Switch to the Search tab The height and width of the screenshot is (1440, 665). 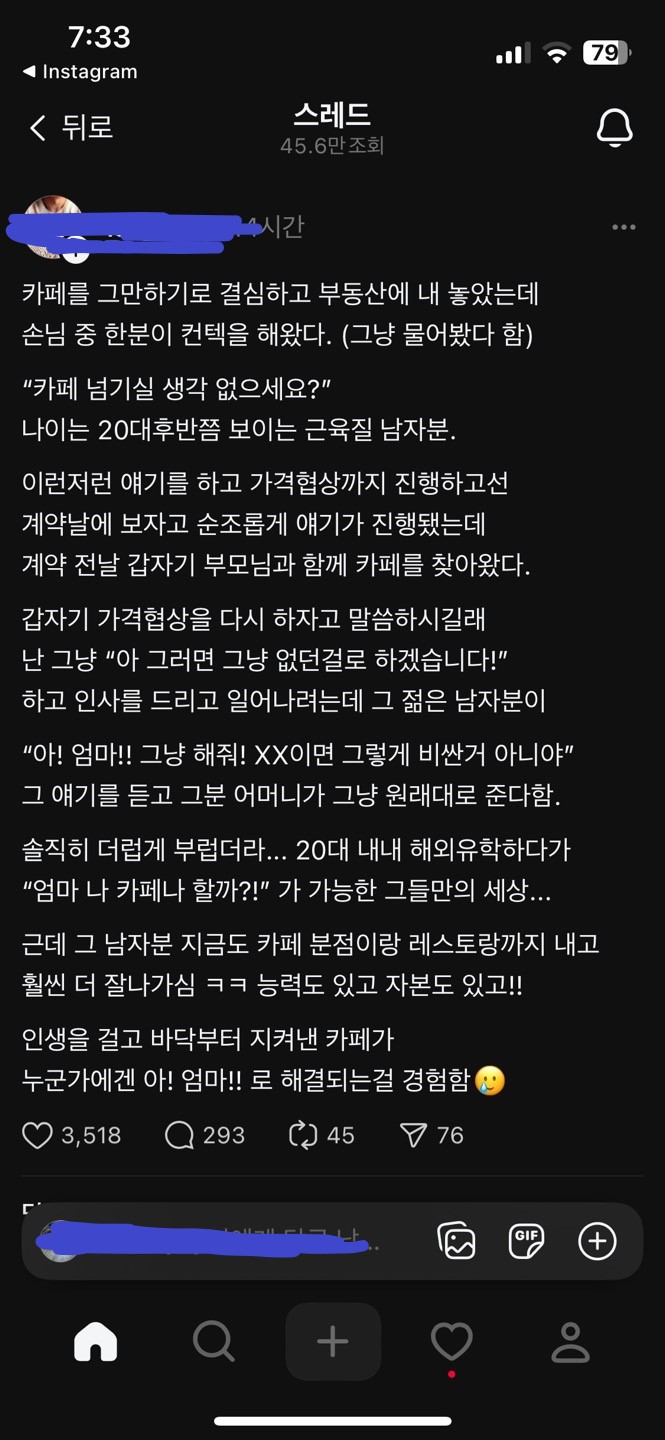pos(213,1342)
